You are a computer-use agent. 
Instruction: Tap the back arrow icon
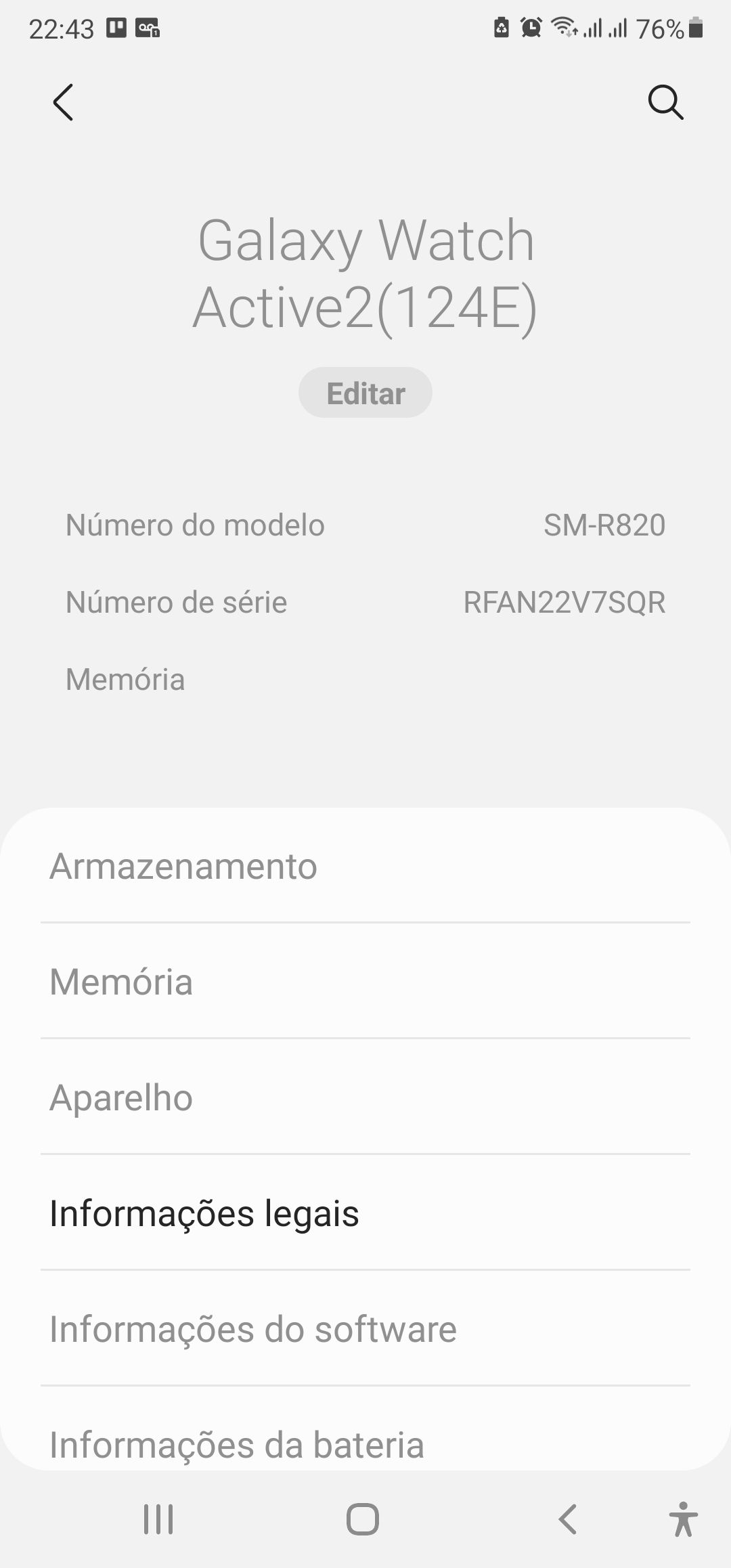click(63, 103)
